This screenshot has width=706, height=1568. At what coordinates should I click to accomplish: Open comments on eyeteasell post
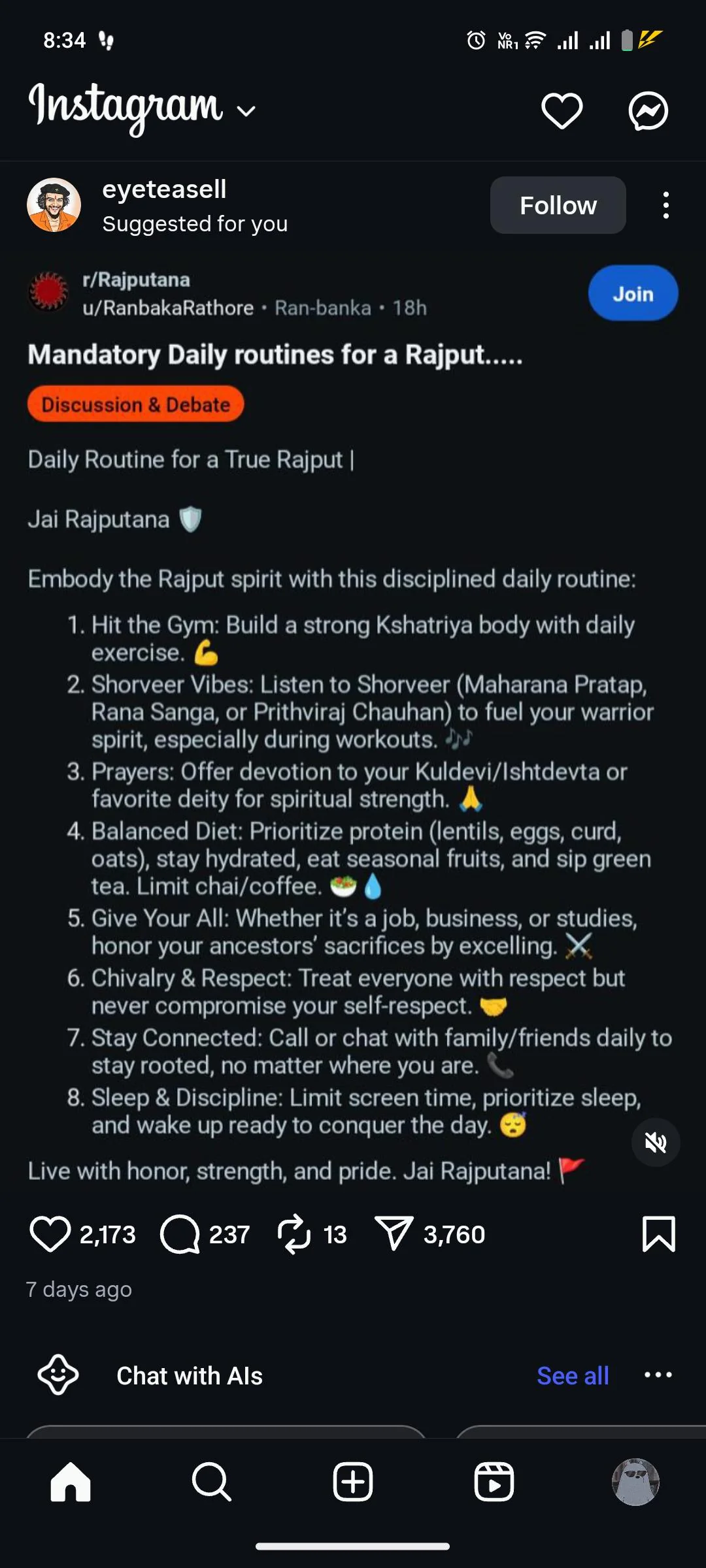180,1234
